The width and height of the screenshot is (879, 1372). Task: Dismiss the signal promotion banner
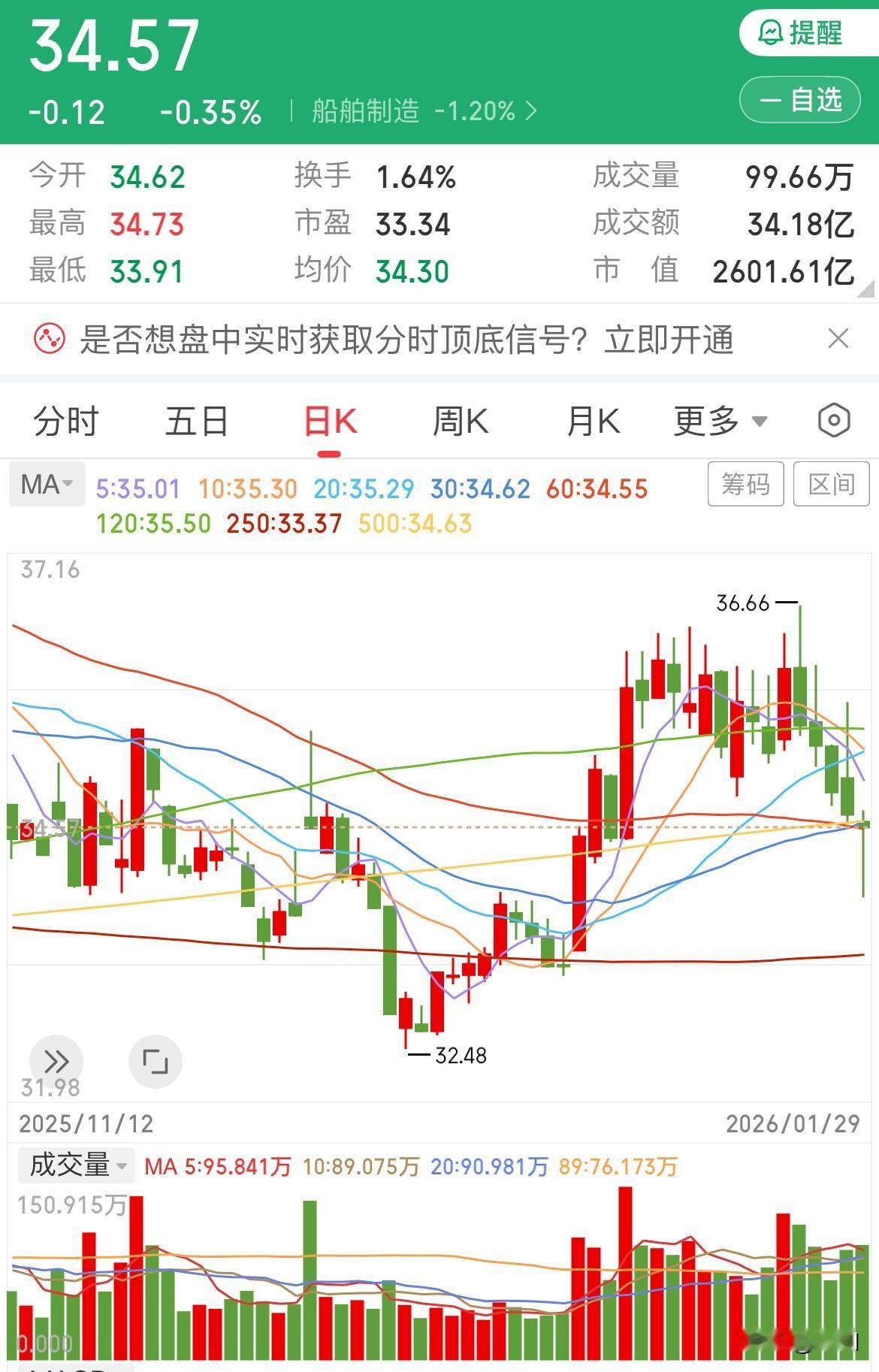(x=839, y=340)
